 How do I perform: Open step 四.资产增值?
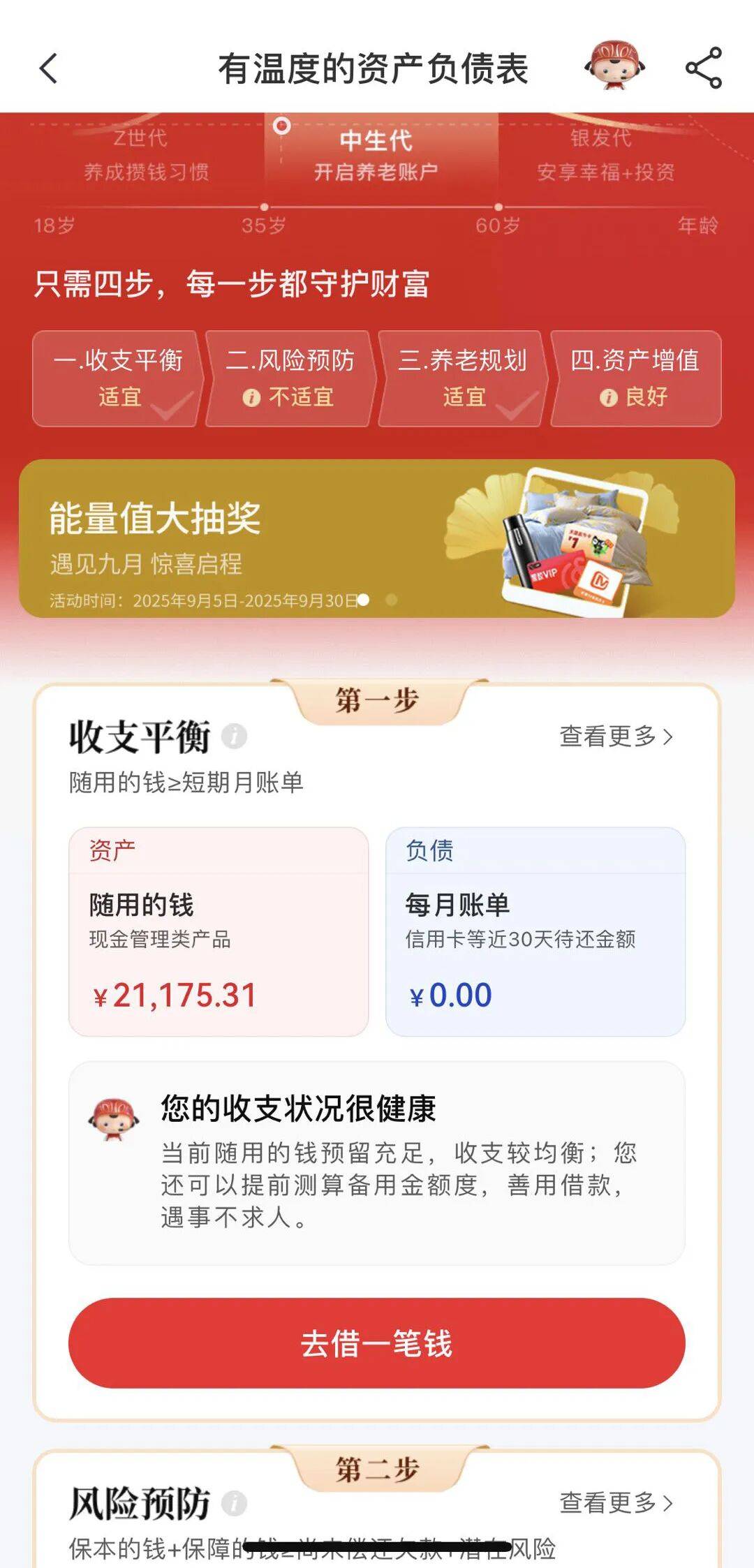pyautogui.click(x=635, y=378)
